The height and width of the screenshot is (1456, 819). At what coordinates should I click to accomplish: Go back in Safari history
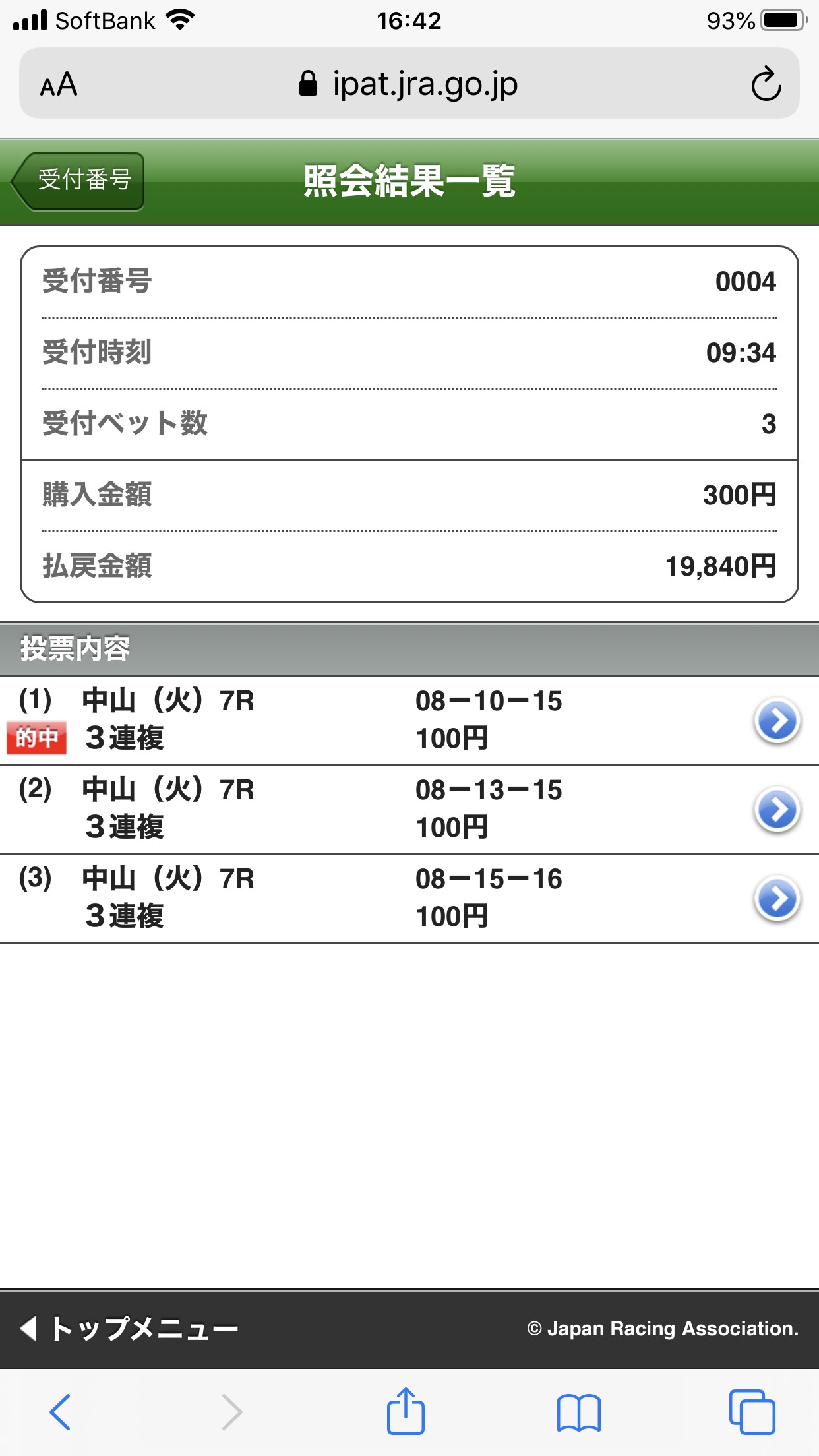pos(61,1412)
